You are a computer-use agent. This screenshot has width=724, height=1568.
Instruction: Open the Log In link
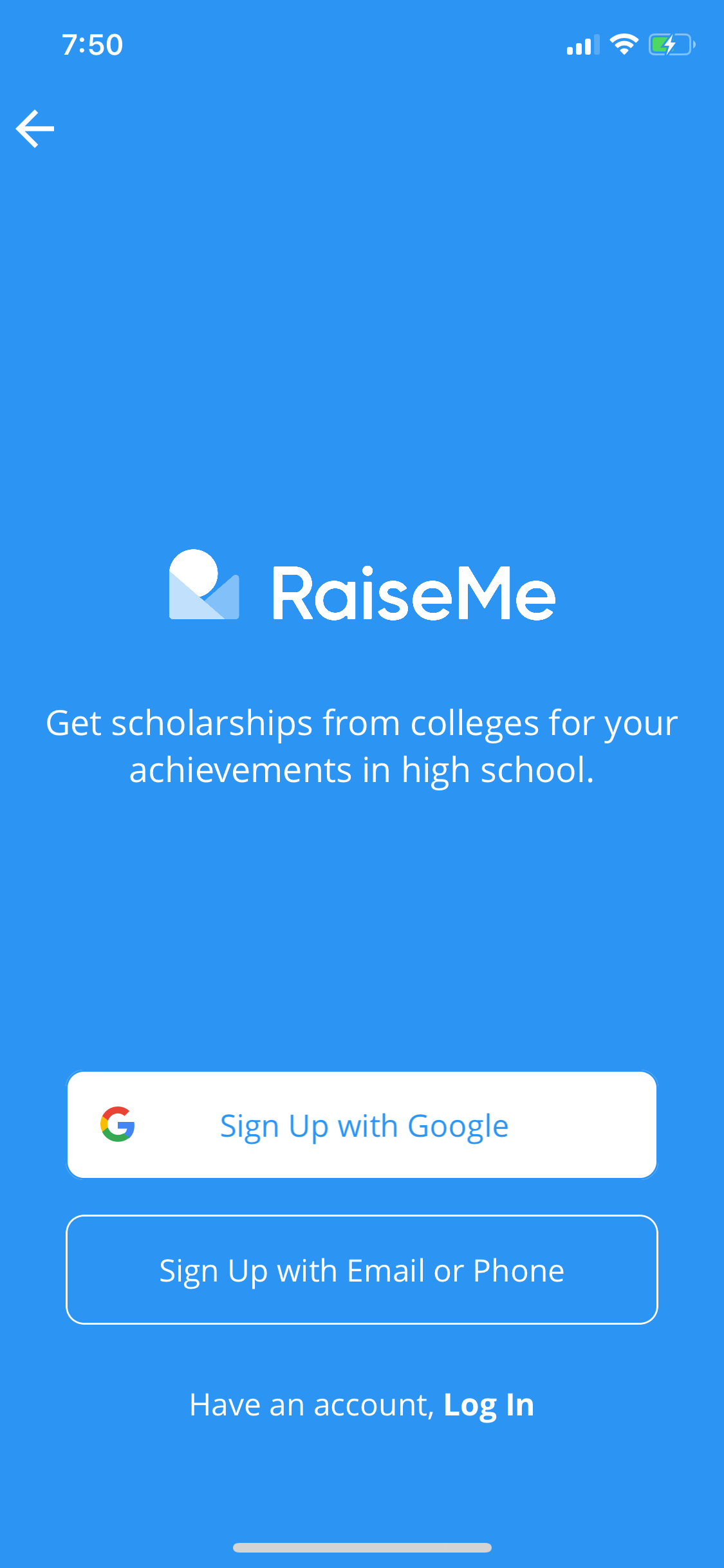tap(489, 1405)
